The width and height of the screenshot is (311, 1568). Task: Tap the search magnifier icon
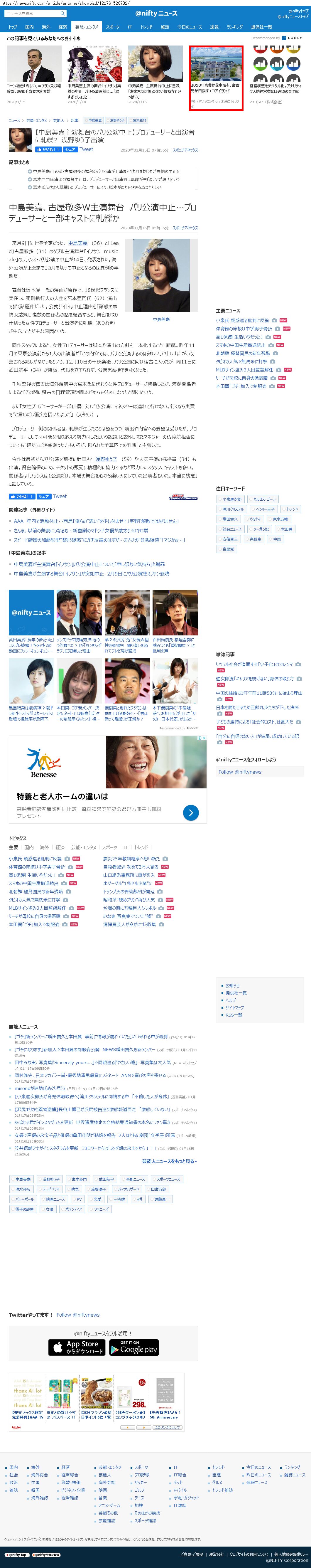click(x=62, y=14)
